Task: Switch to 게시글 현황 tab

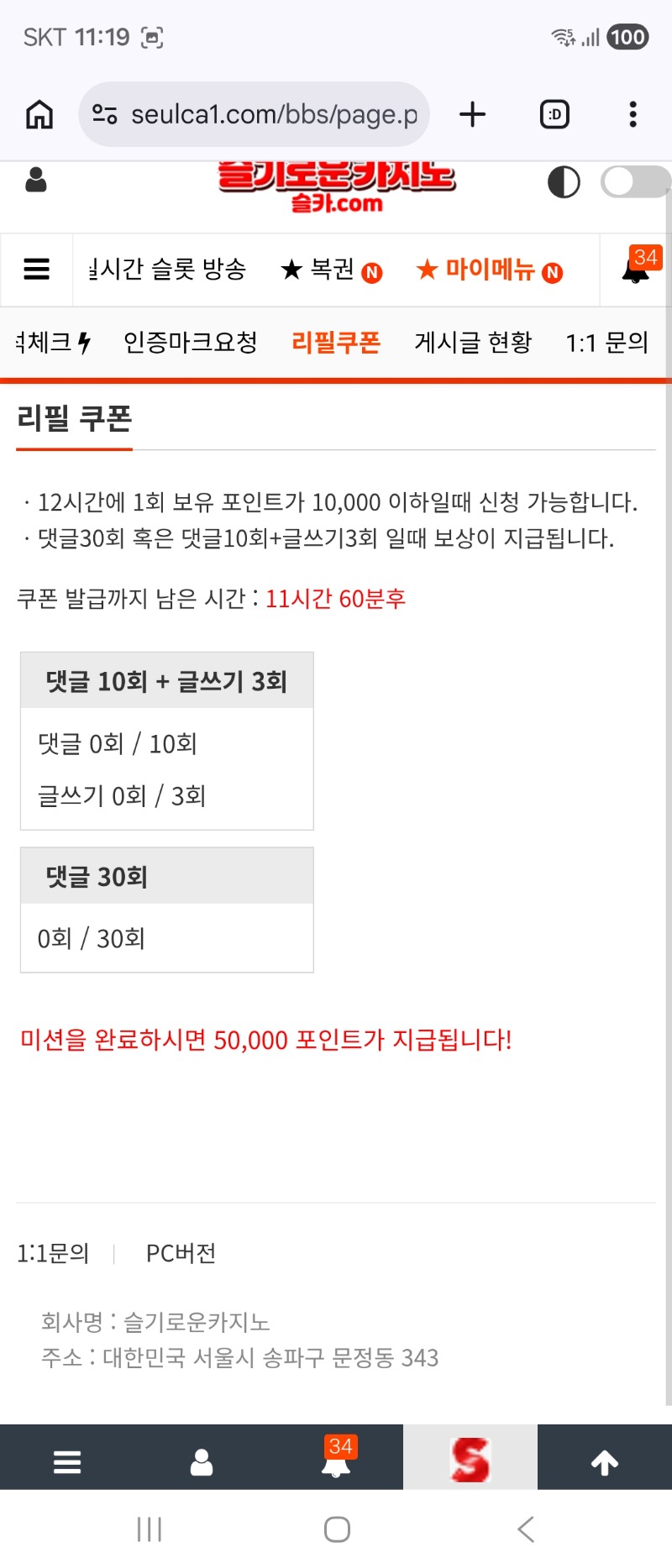Action: [x=473, y=343]
